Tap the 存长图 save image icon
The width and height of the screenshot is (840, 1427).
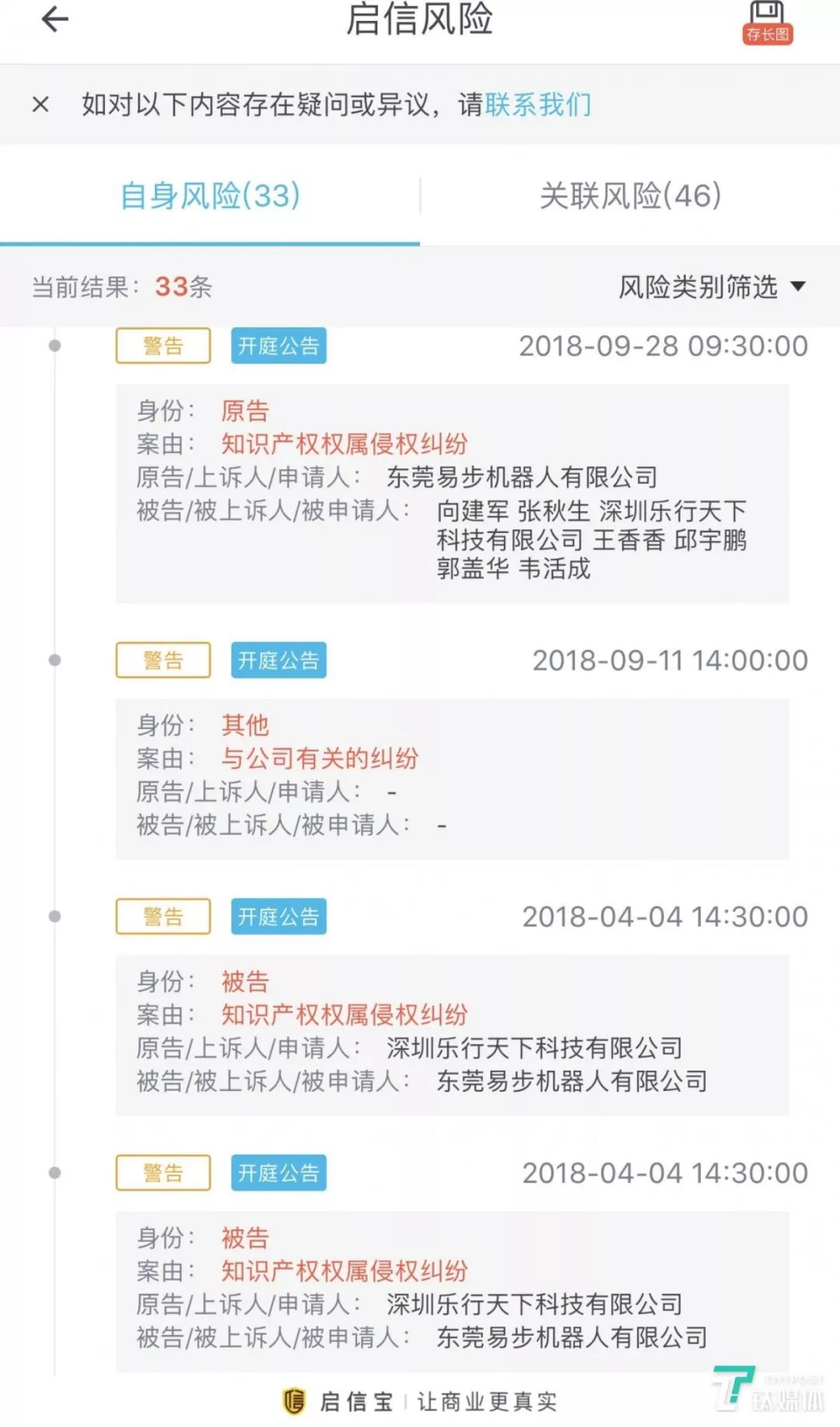tap(768, 23)
